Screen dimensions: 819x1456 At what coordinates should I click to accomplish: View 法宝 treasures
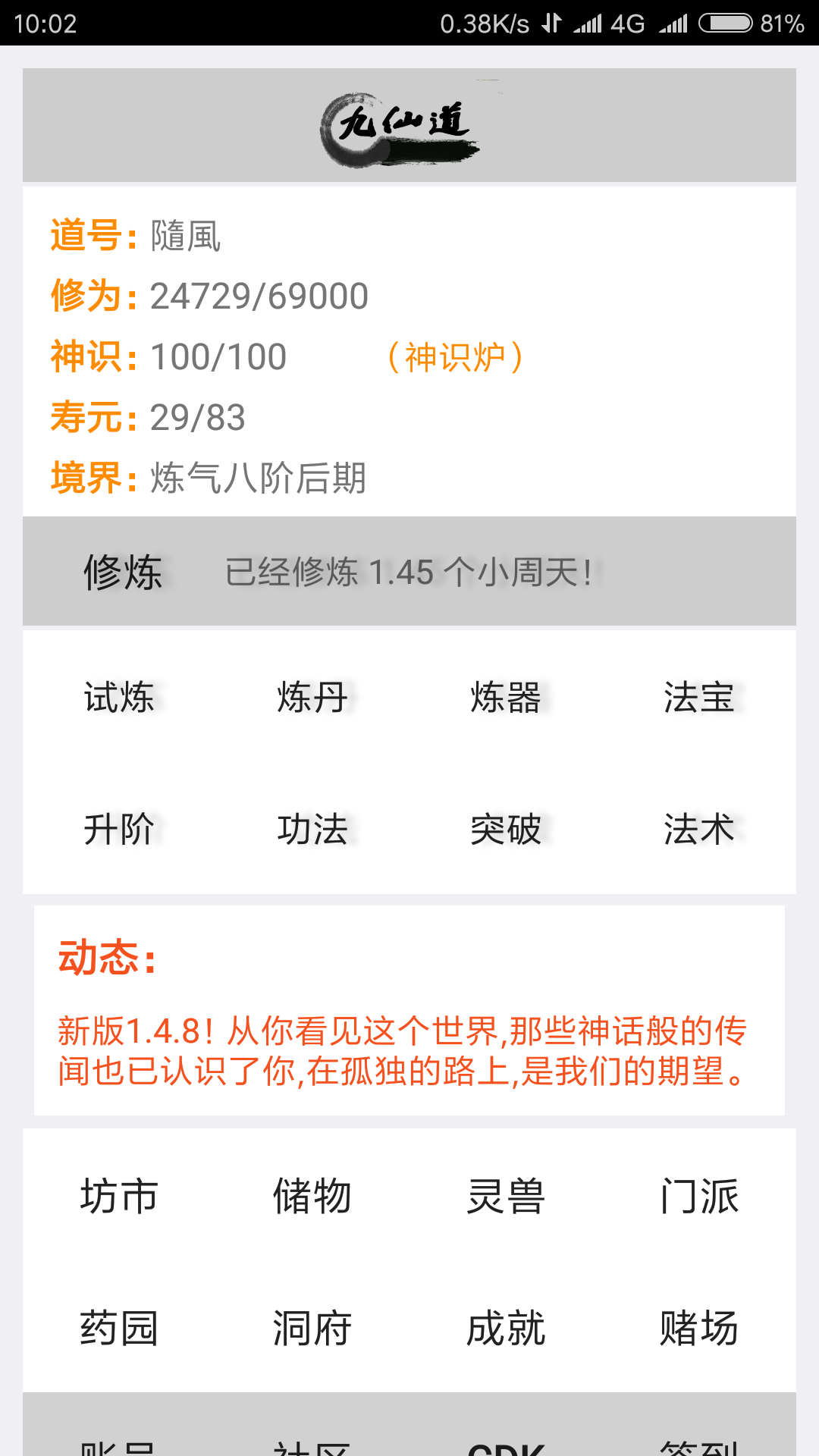click(x=699, y=697)
